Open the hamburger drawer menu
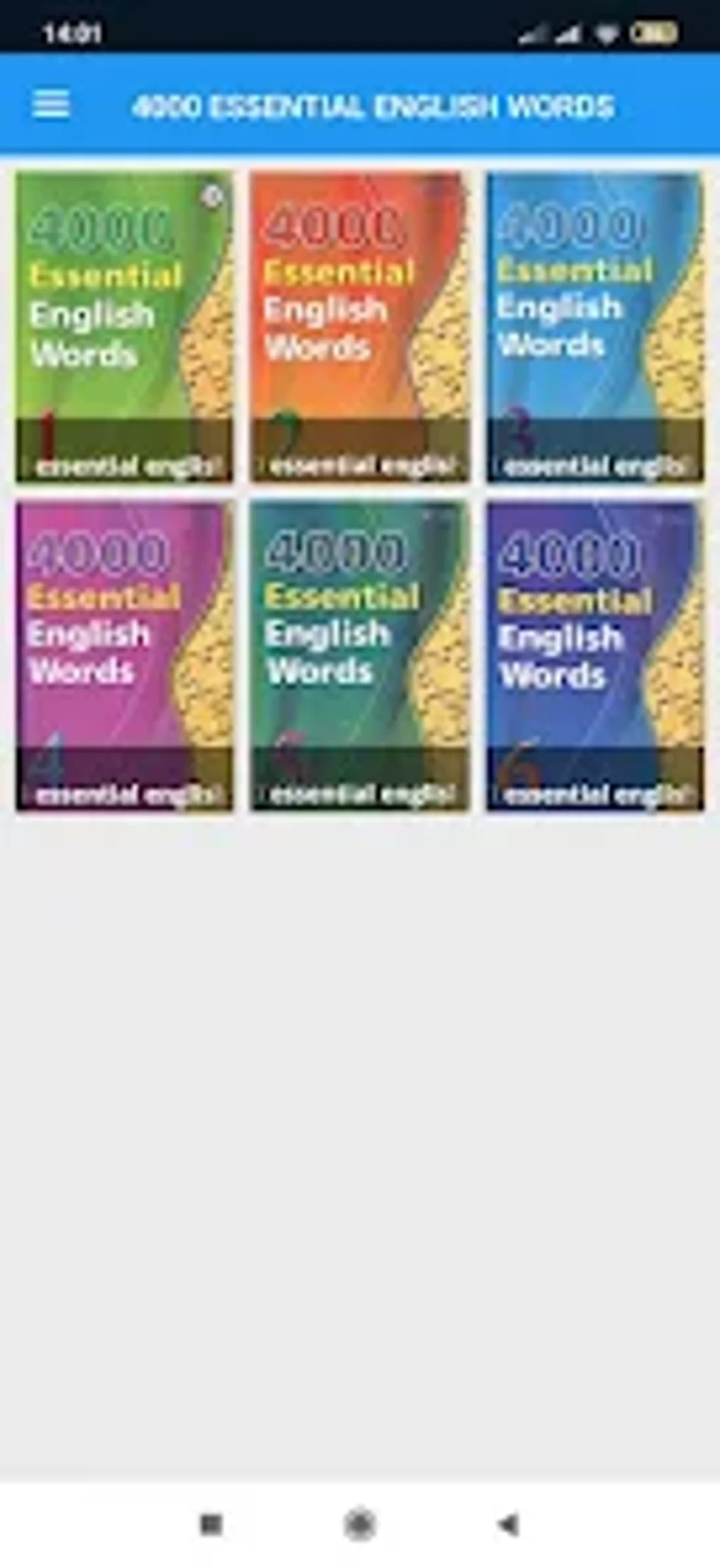 [51, 105]
